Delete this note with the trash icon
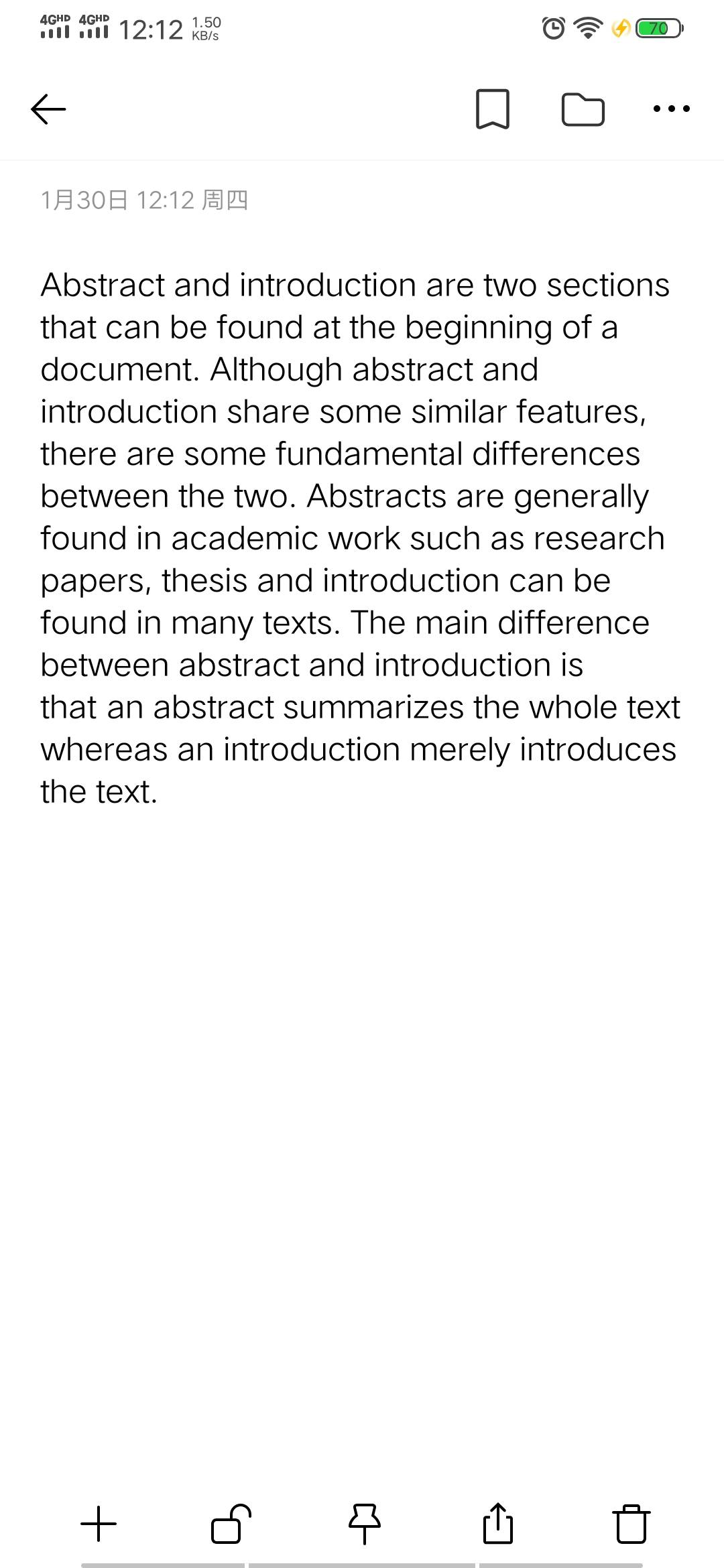 click(631, 1524)
